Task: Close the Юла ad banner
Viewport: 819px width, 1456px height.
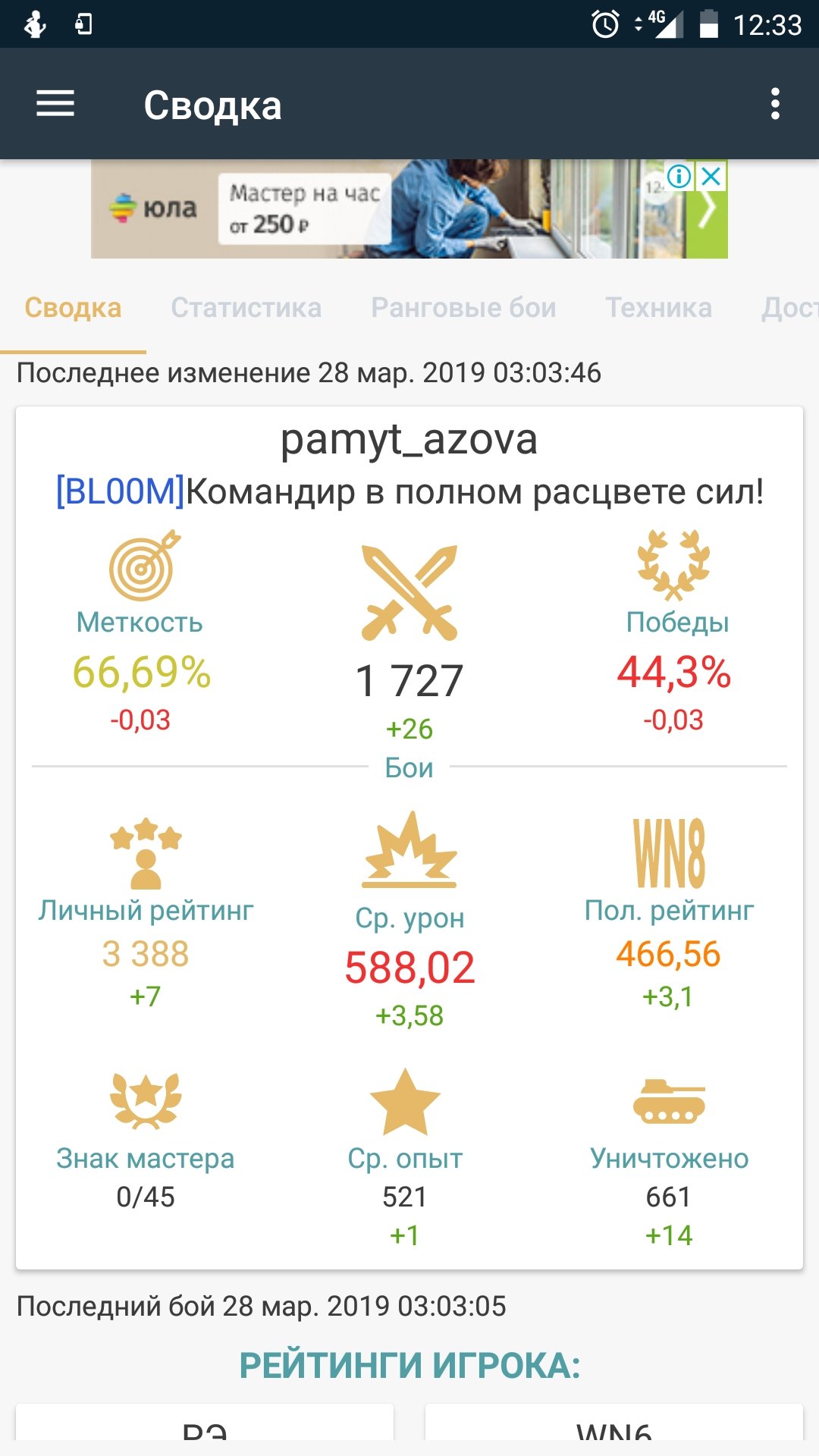Action: pyautogui.click(x=711, y=177)
